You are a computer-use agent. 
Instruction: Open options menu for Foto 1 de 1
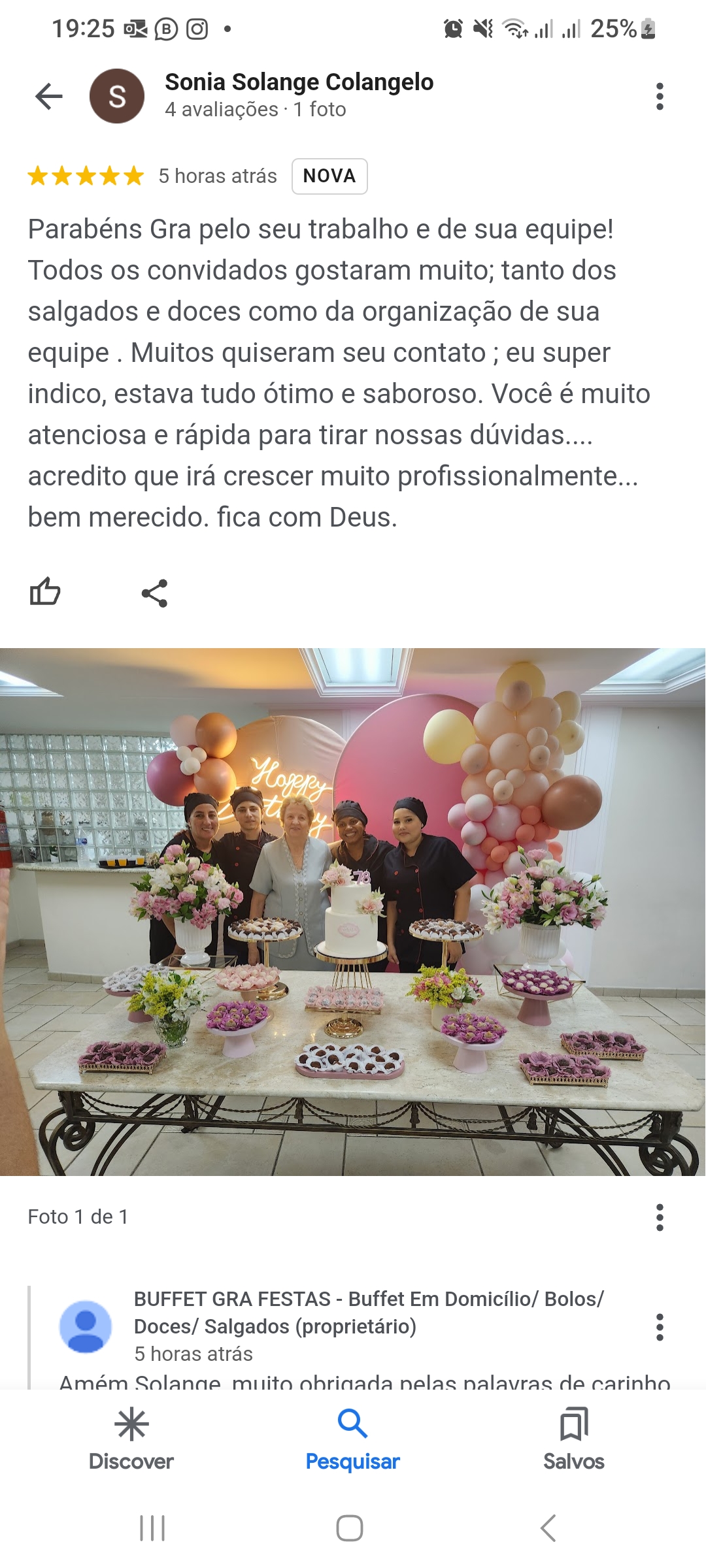click(660, 1217)
